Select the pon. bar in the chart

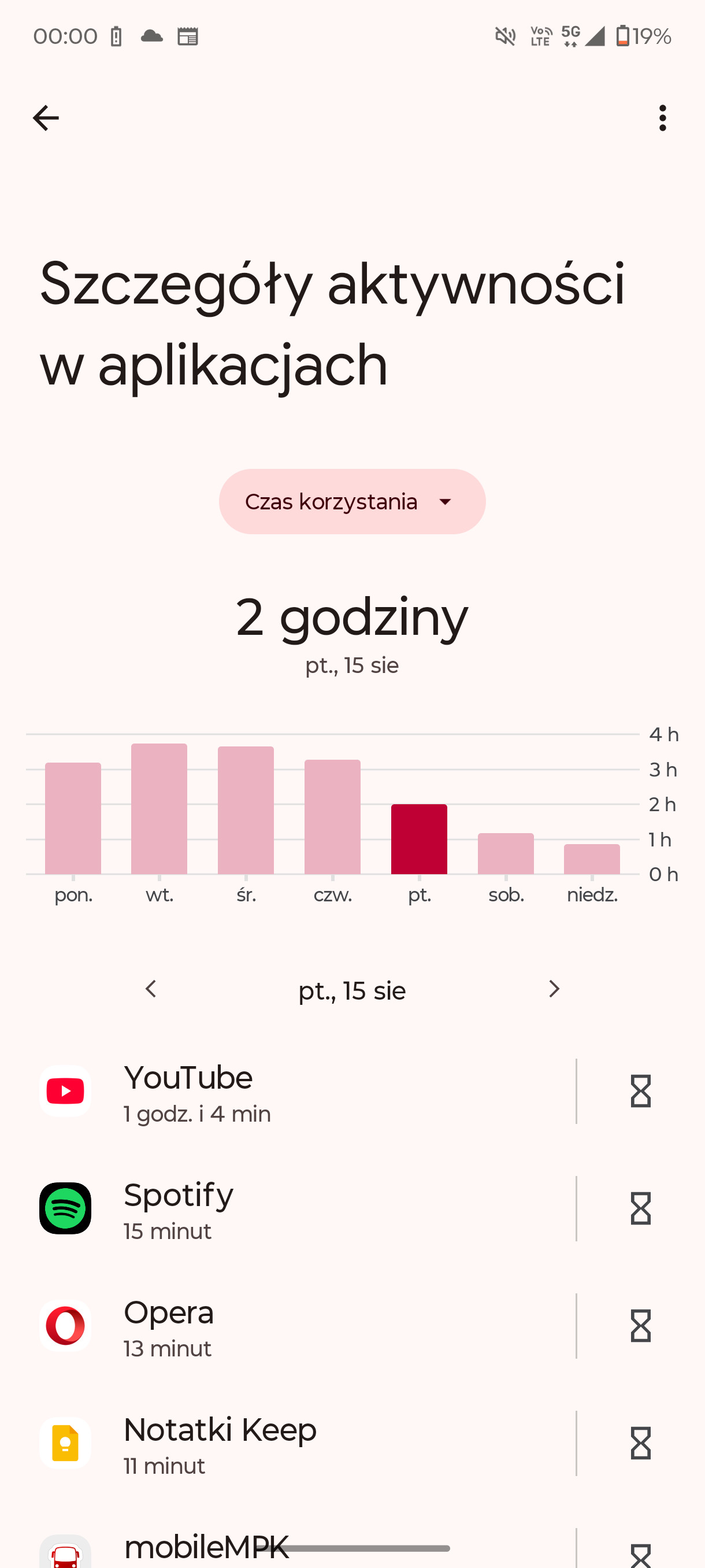pyautogui.click(x=73, y=818)
